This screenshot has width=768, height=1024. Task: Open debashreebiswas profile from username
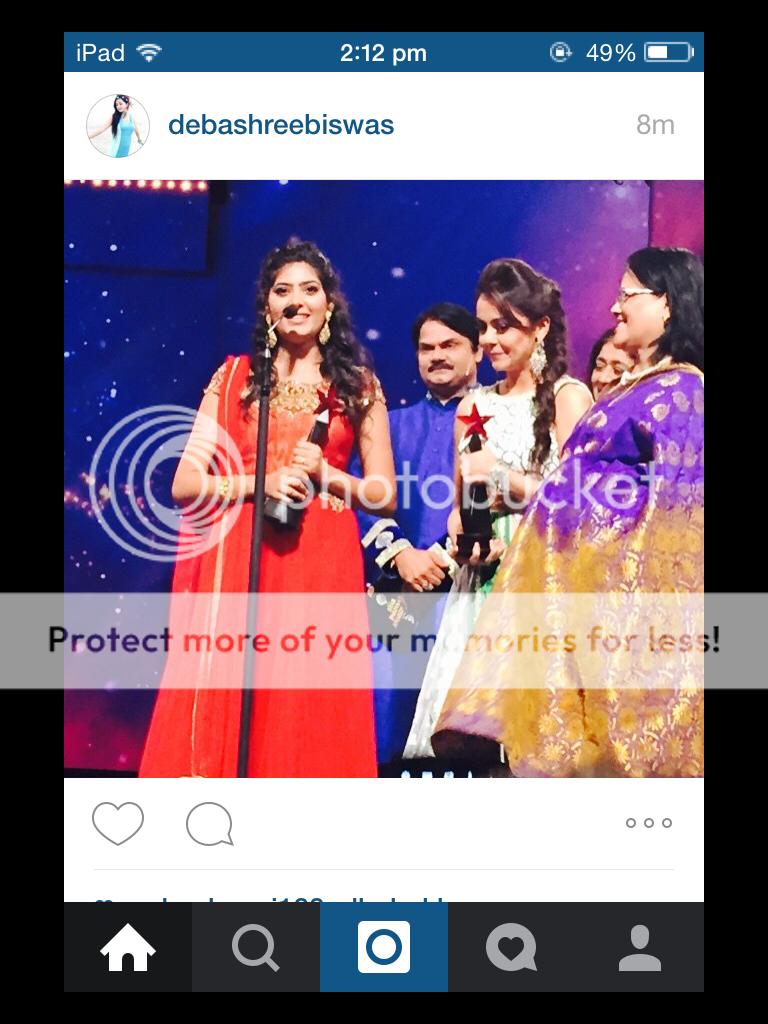281,126
